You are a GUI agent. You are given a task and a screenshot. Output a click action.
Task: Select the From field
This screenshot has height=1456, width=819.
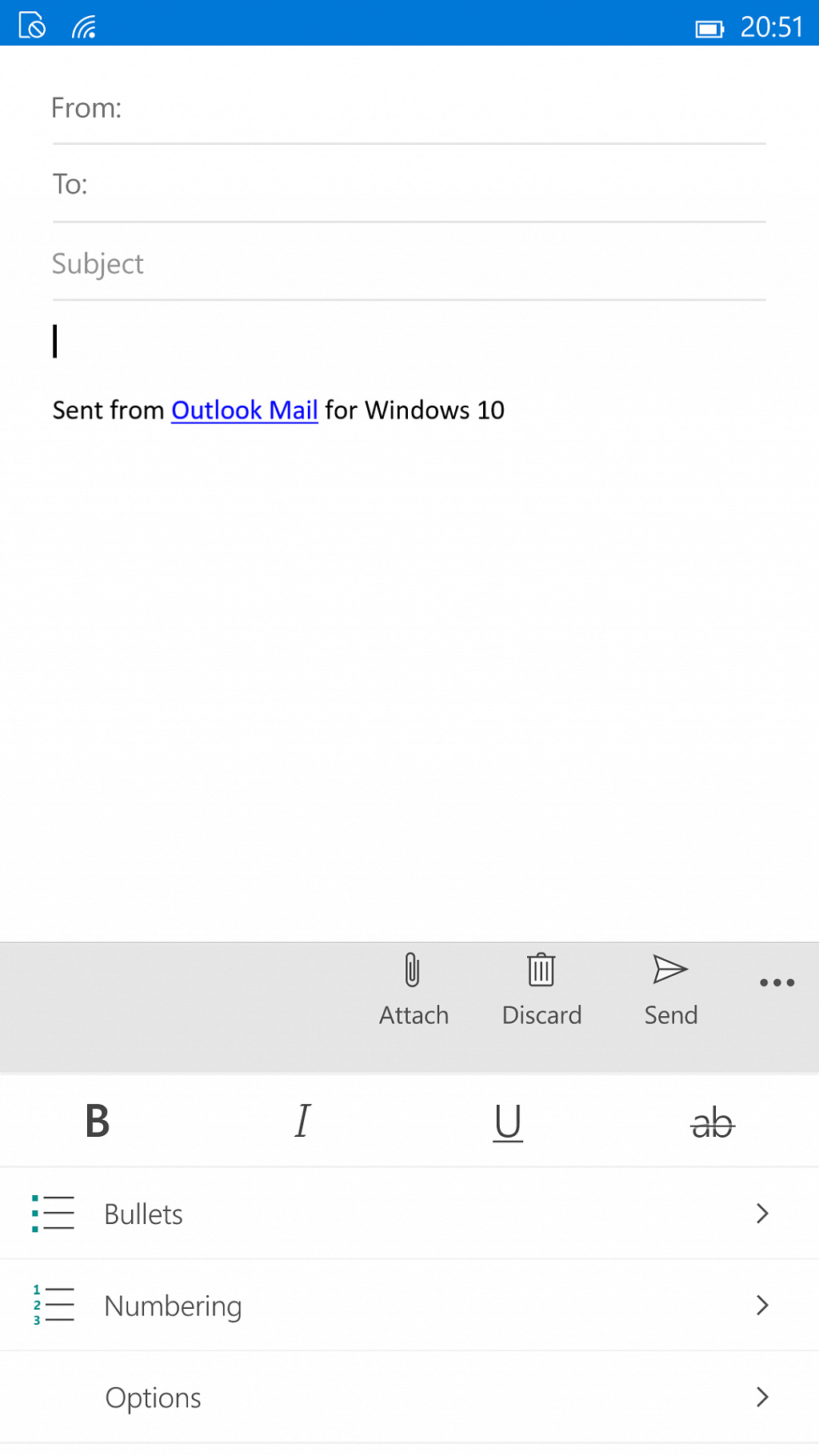pyautogui.click(x=409, y=108)
